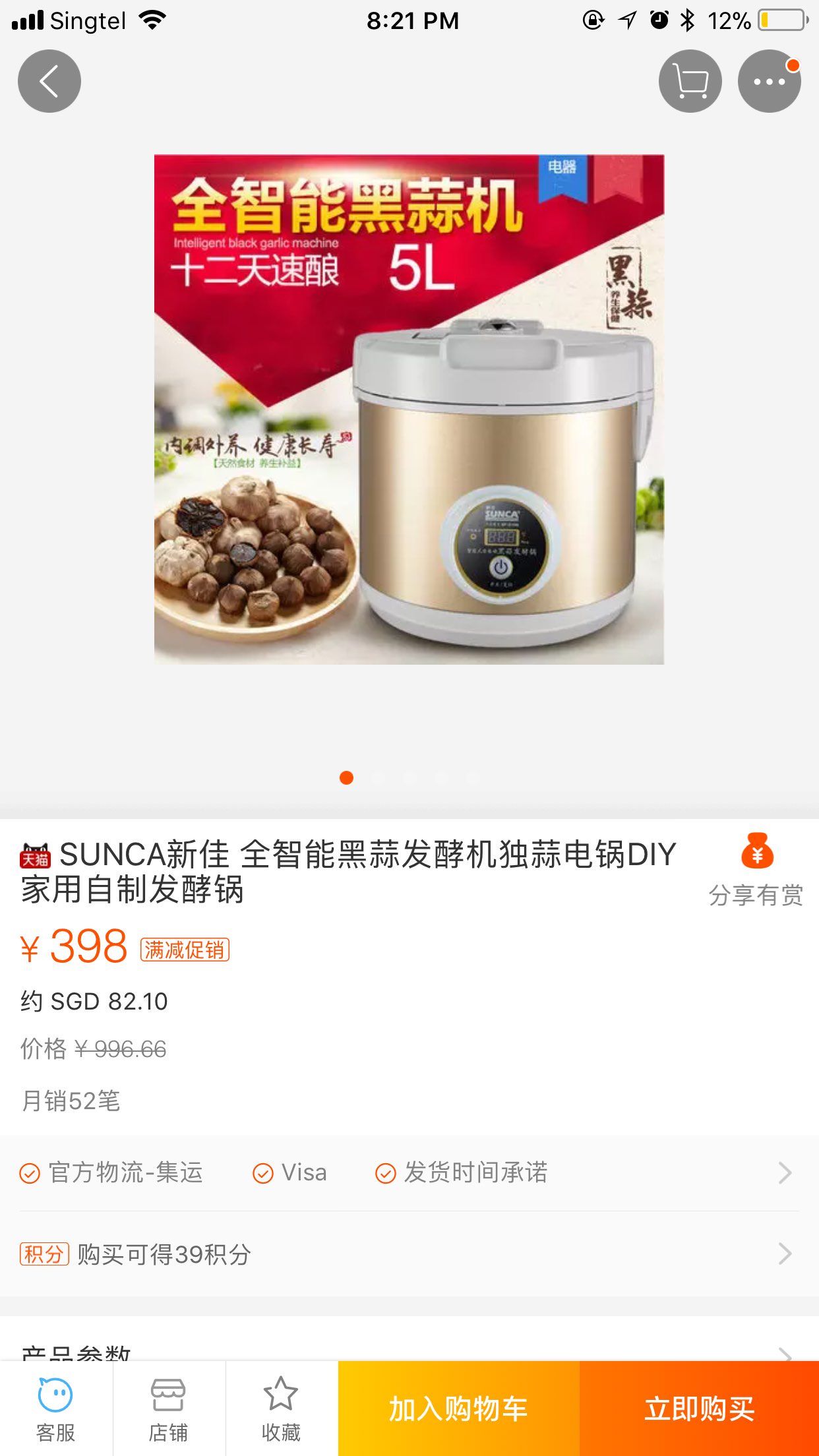Tap 分享有赏 to share for reward

[756, 870]
